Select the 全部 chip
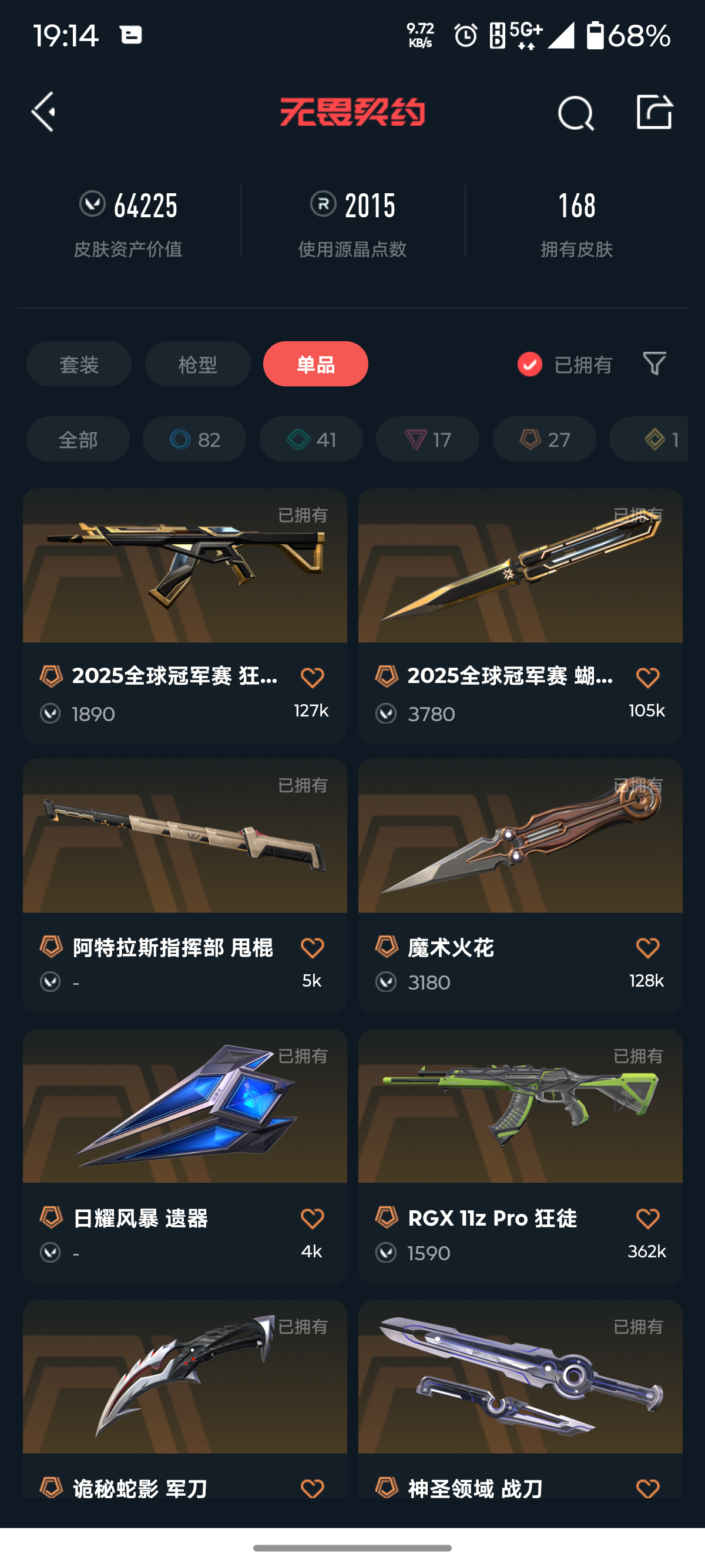The width and height of the screenshot is (705, 1568). (x=78, y=439)
